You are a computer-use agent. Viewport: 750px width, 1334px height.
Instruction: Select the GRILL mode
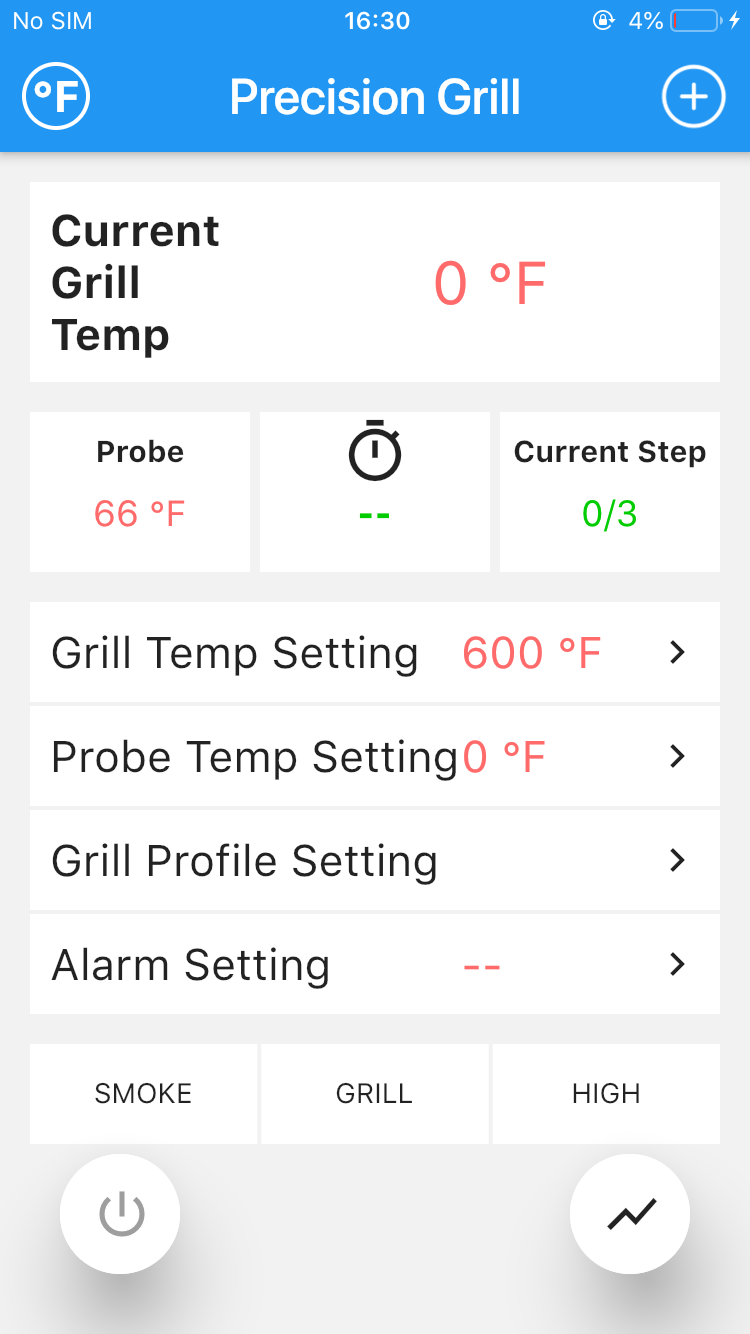pyautogui.click(x=374, y=1093)
